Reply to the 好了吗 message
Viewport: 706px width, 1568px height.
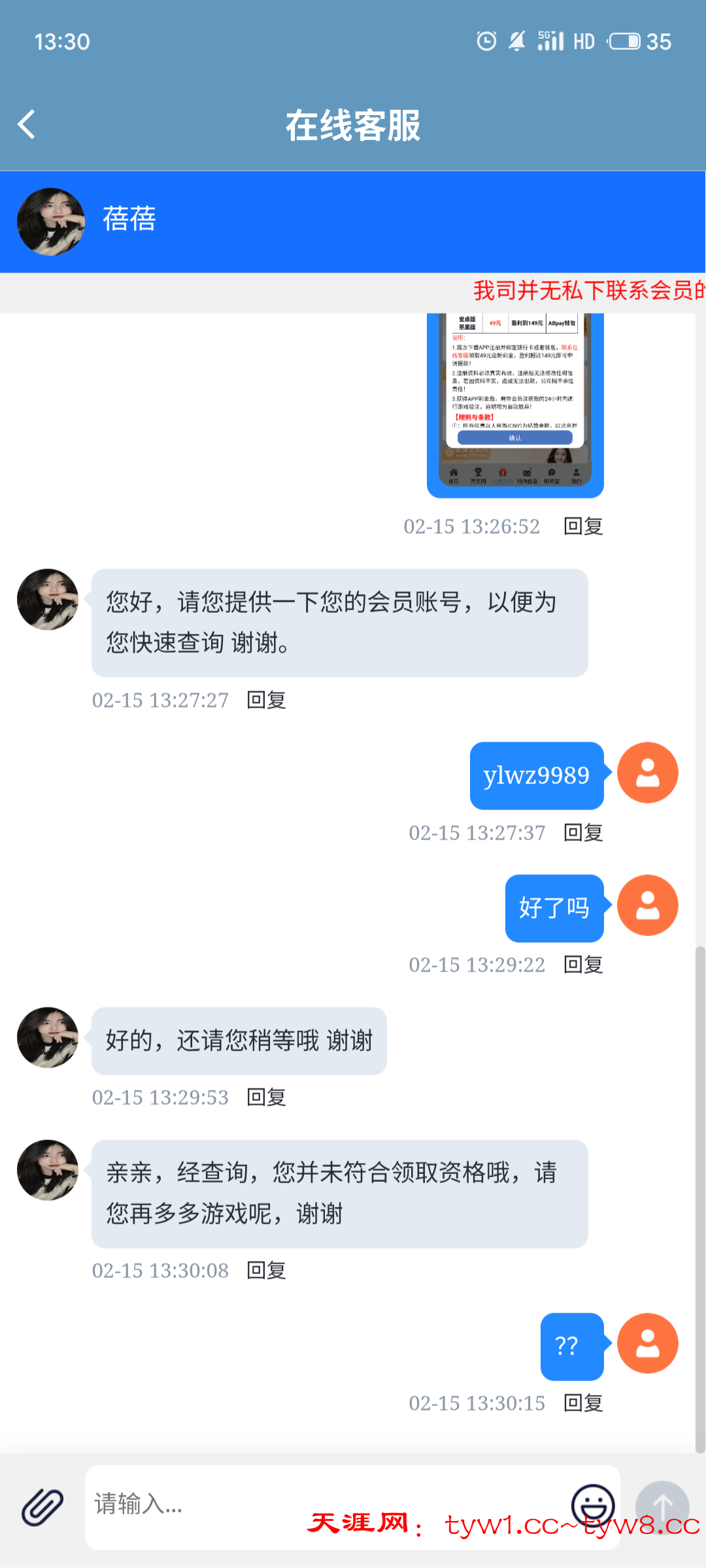pos(583,965)
